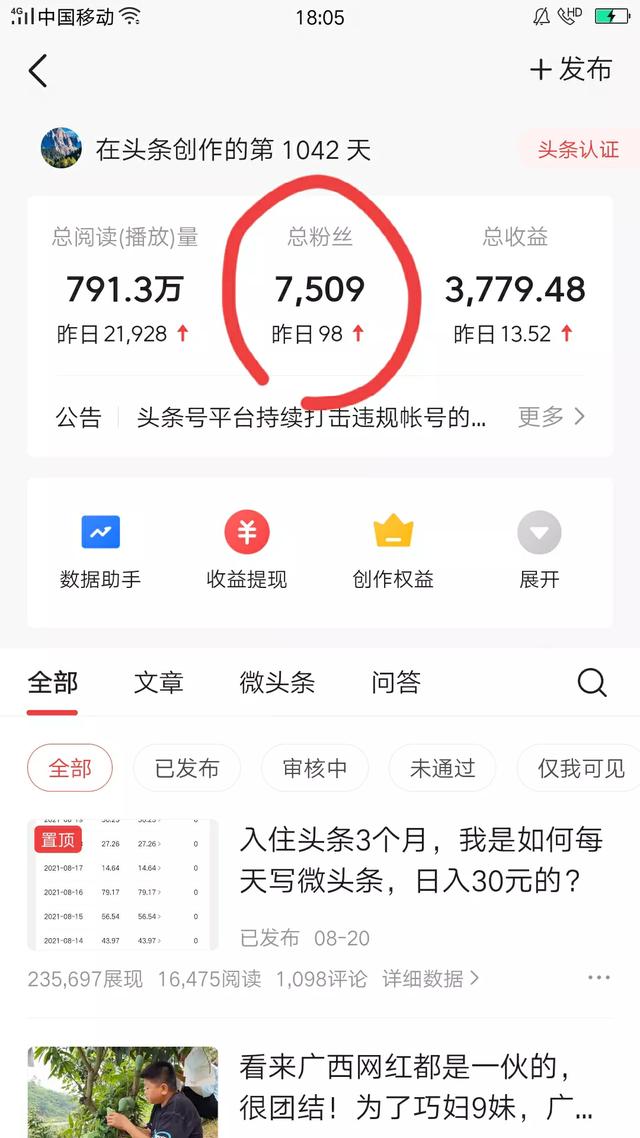Open the 数据助手 data assistant

(x=100, y=549)
